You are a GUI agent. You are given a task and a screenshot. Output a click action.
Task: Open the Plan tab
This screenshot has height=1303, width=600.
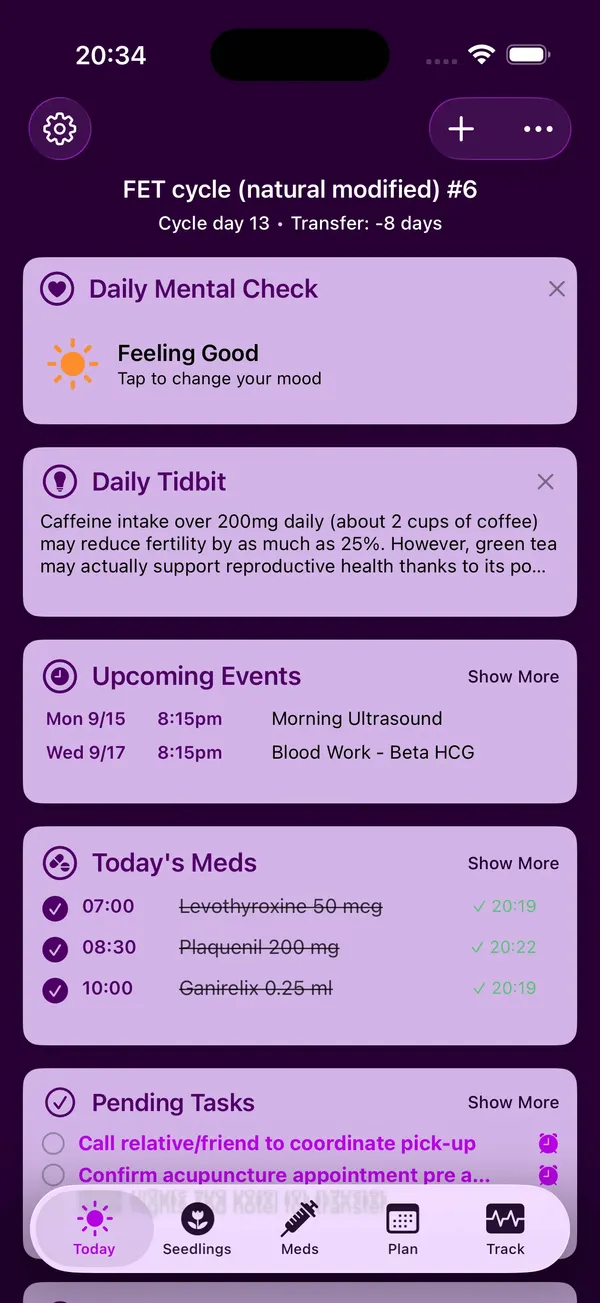pyautogui.click(x=403, y=1229)
